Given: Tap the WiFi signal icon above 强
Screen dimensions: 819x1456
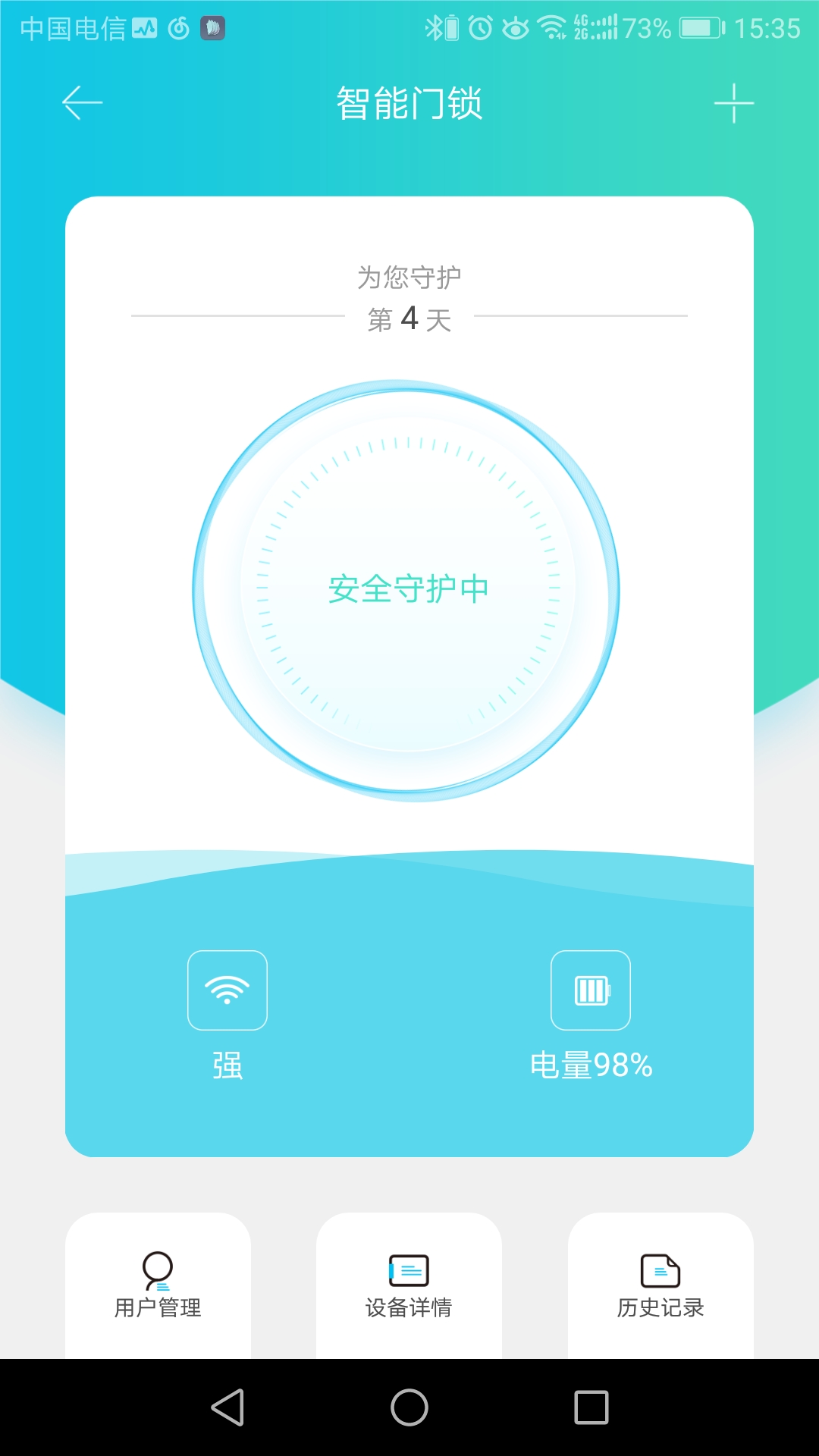Looking at the screenshot, I should [227, 990].
